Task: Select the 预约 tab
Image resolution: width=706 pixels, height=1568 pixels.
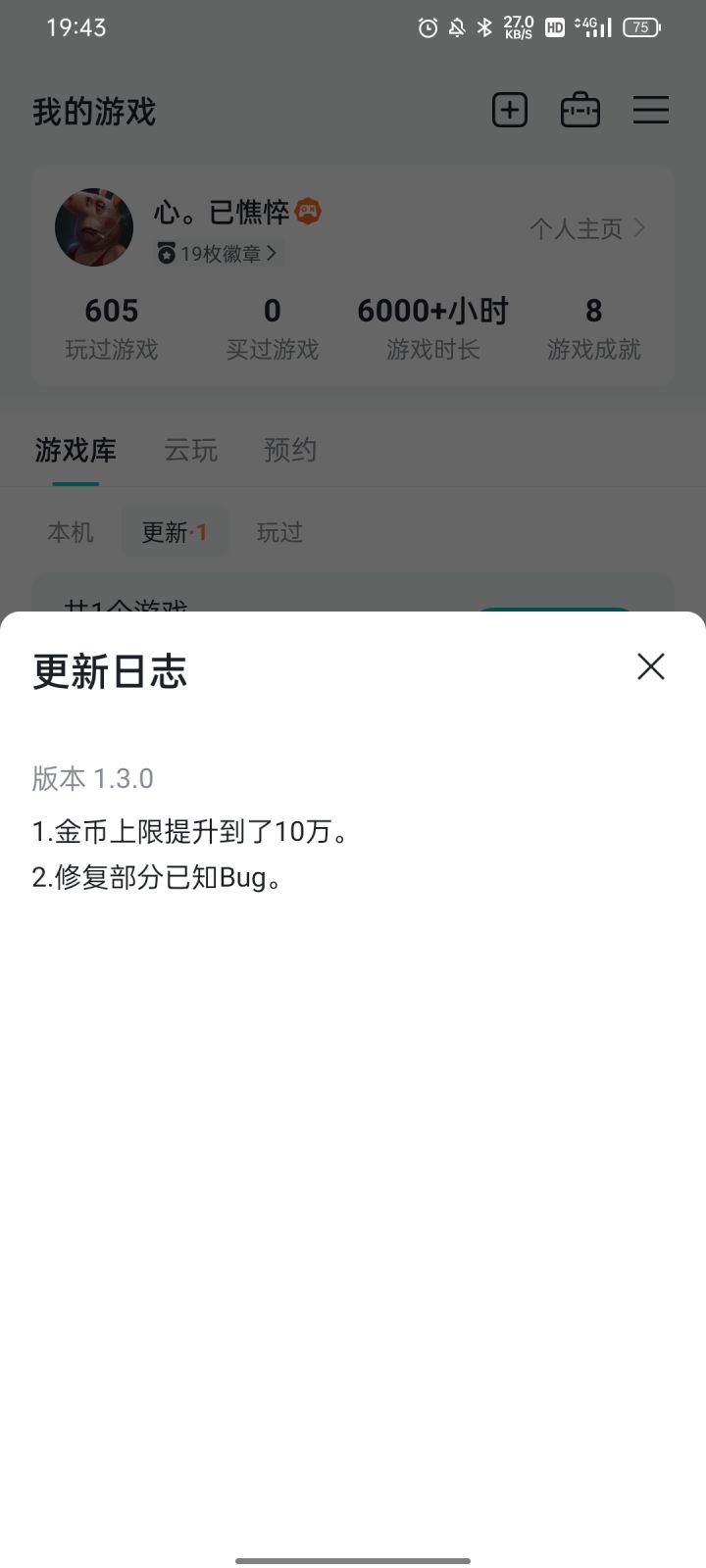Action: (x=288, y=450)
